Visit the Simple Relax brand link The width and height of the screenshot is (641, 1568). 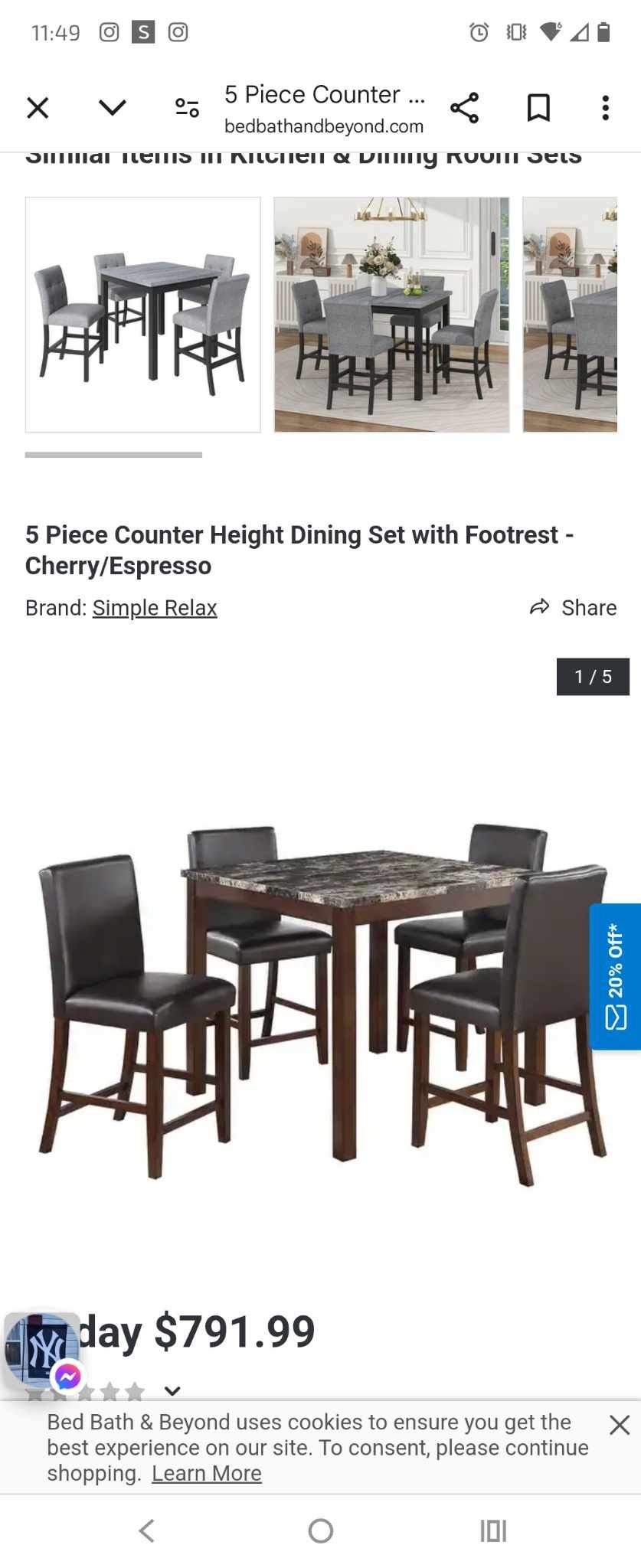click(155, 608)
